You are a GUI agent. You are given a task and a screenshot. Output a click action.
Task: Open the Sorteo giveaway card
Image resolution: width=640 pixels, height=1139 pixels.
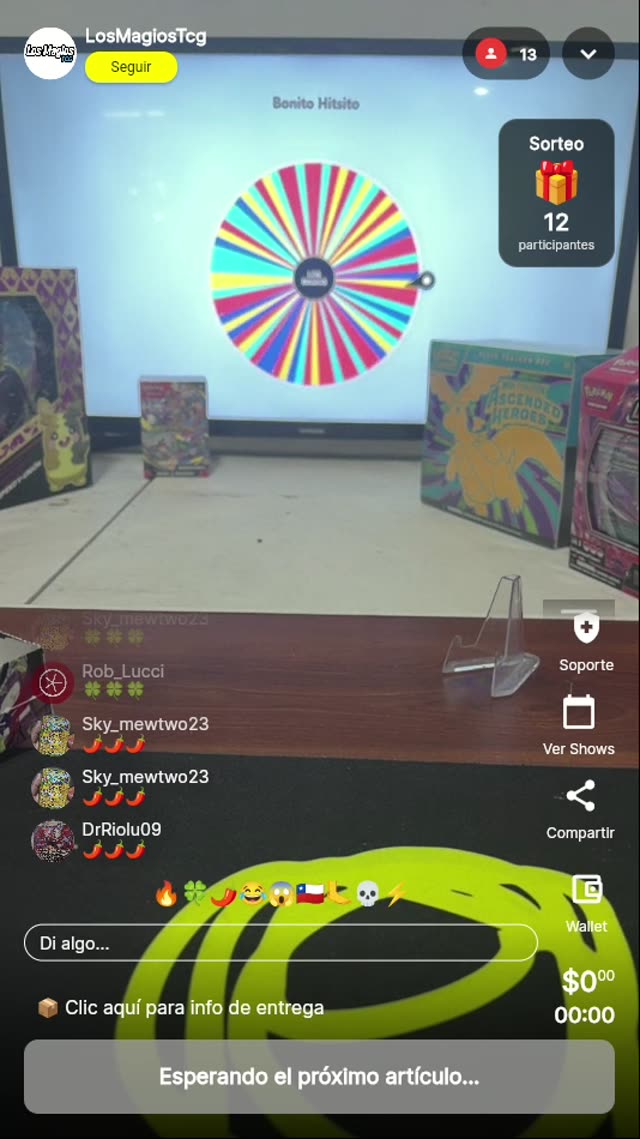pos(556,193)
